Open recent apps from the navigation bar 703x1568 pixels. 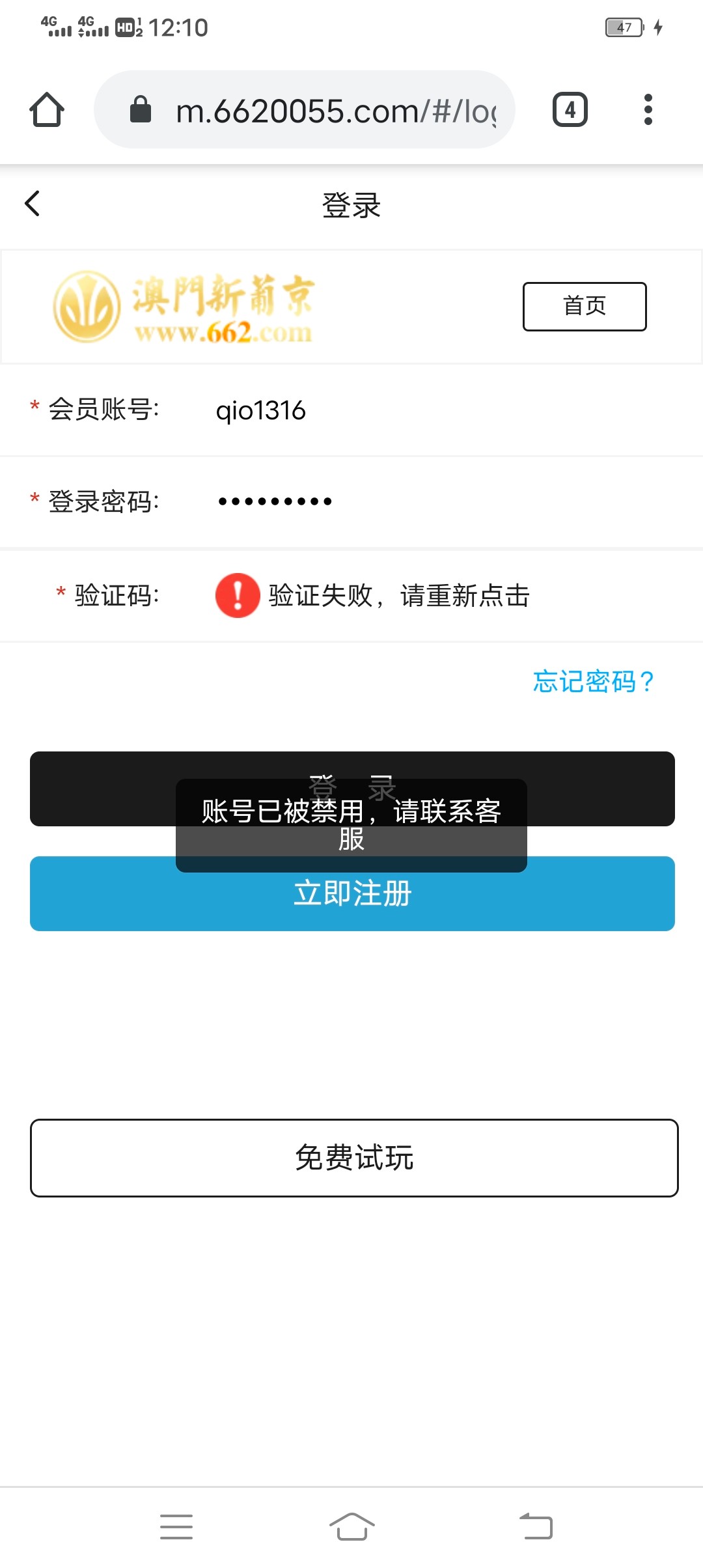coord(176,1527)
